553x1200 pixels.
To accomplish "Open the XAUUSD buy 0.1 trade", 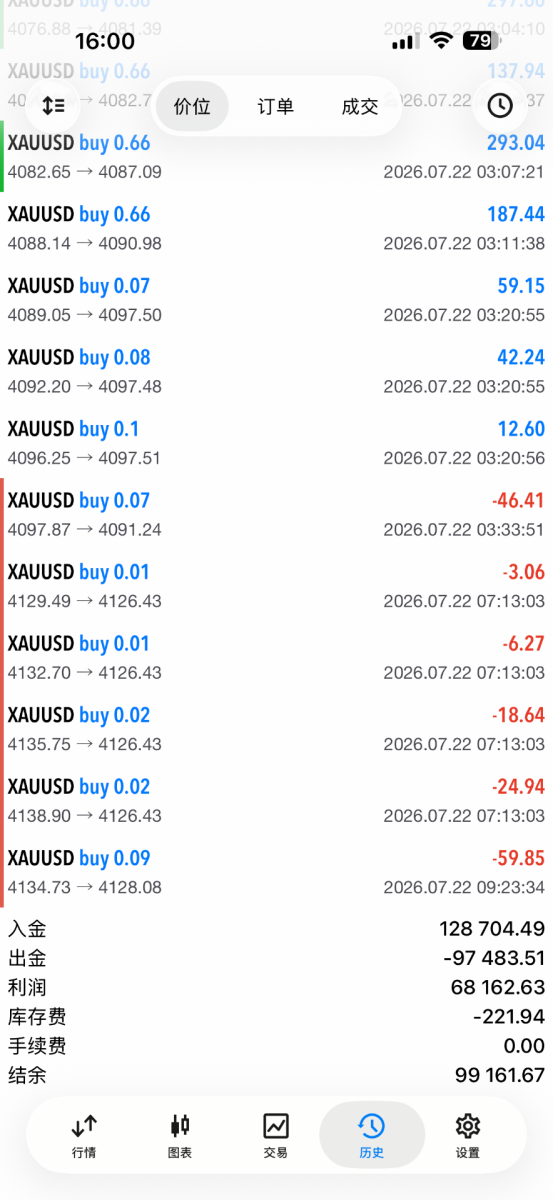I will coord(276,443).
